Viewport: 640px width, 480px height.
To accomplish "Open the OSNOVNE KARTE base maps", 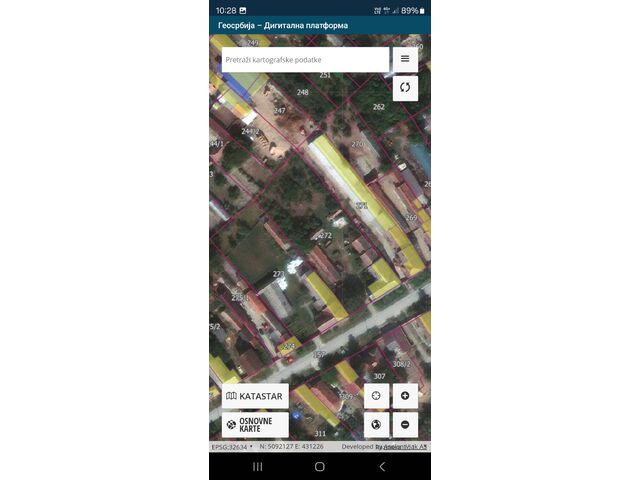I will [255, 425].
